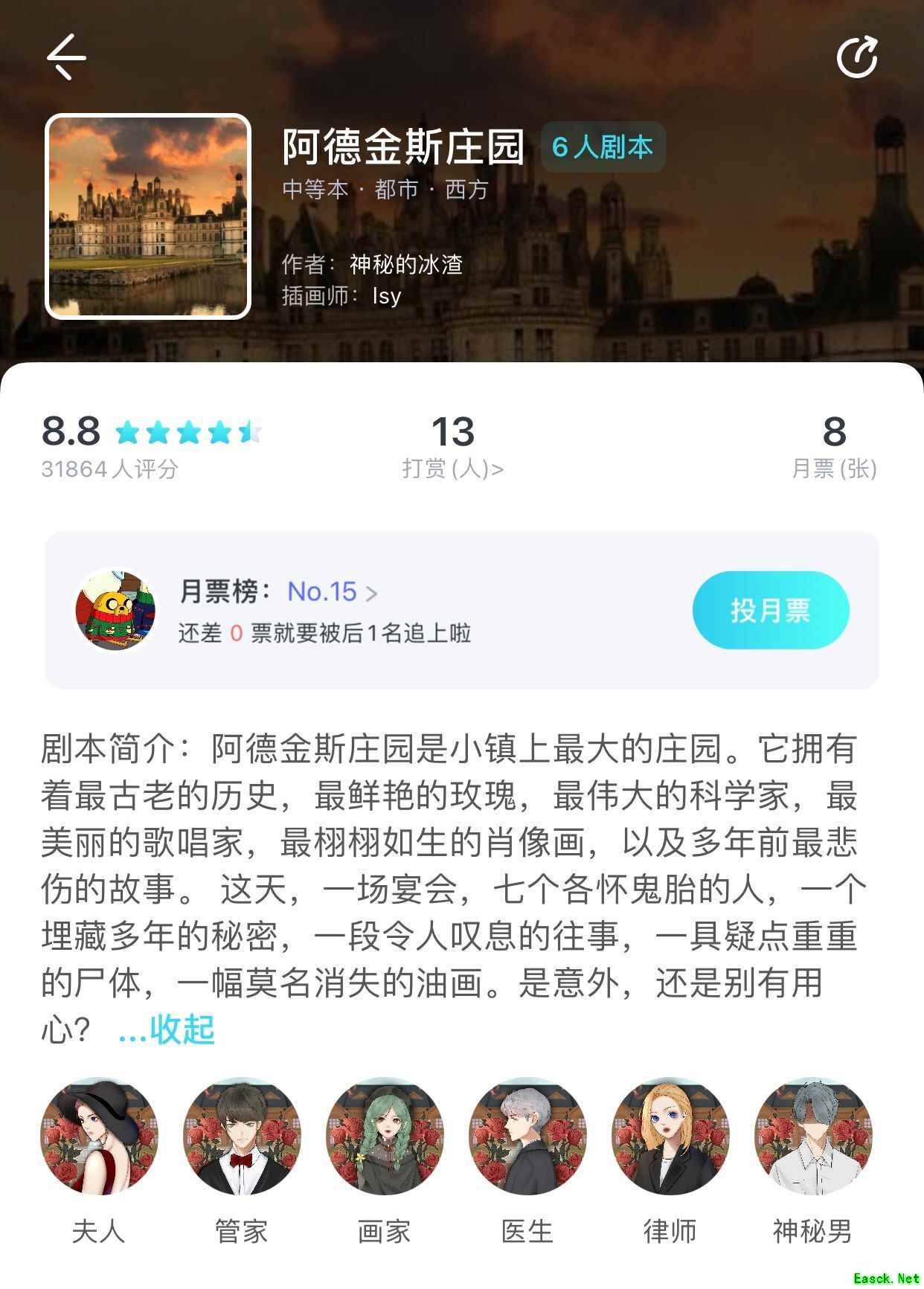This screenshot has width=924, height=1289.
Task: Go back using the top-left arrow
Action: 66,57
